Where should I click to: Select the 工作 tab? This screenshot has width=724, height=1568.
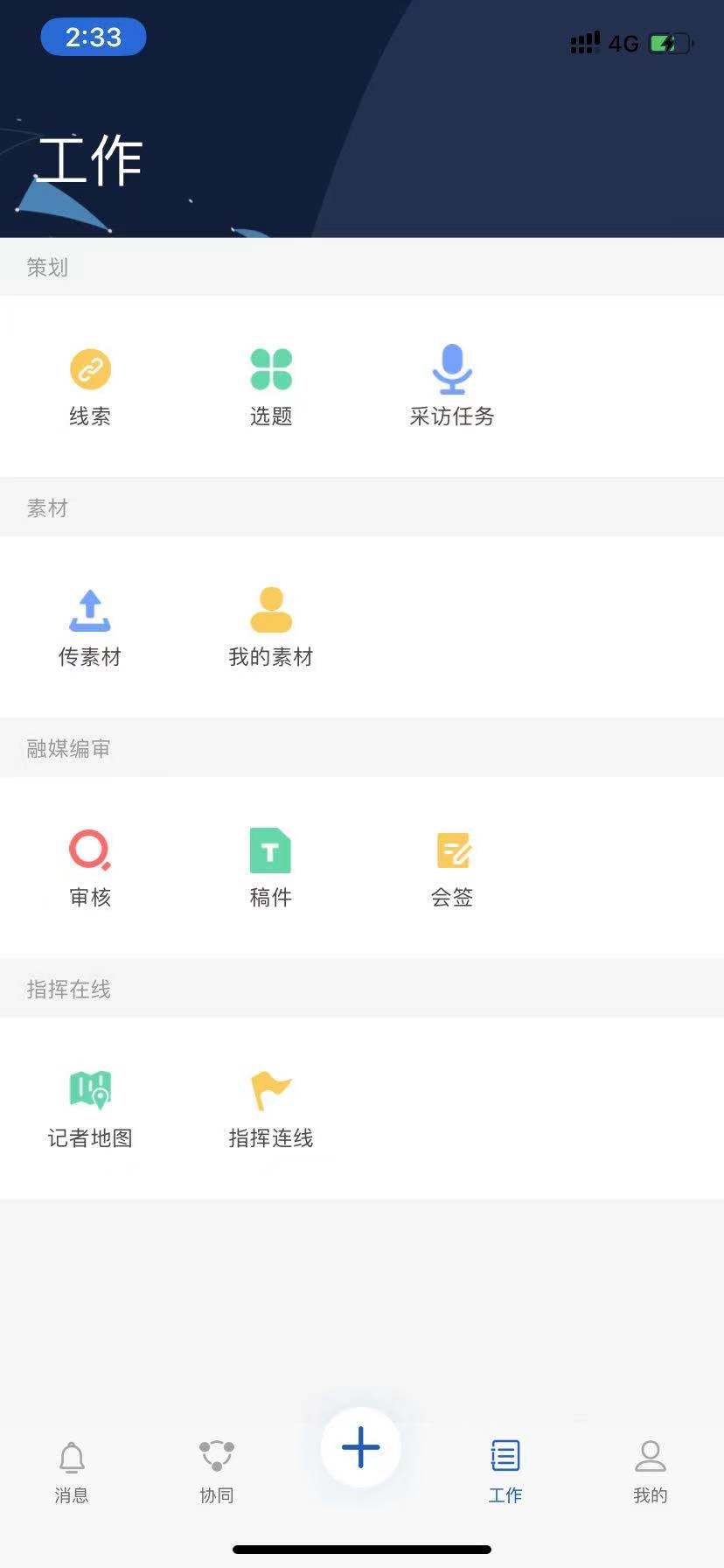tap(505, 1472)
